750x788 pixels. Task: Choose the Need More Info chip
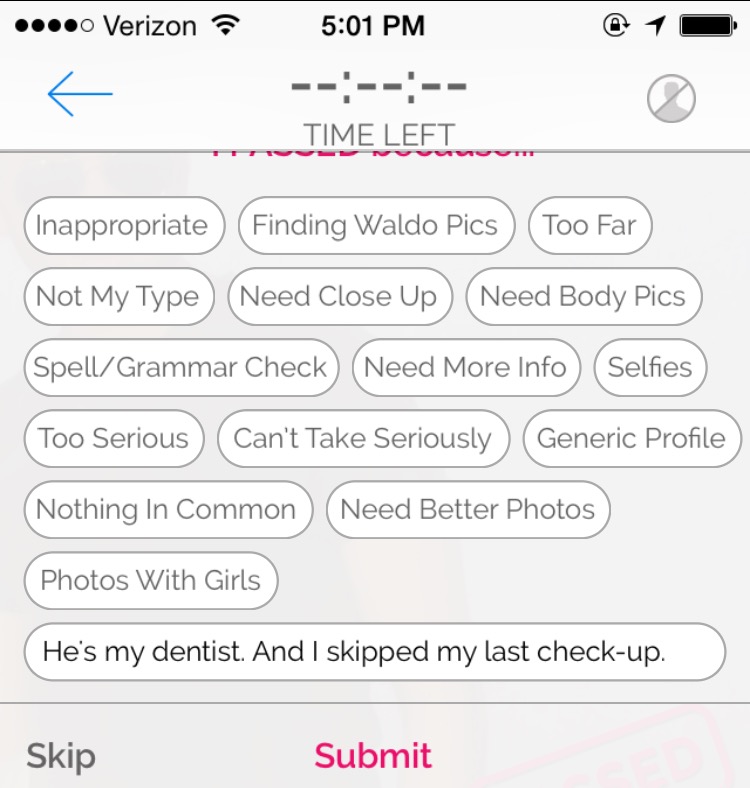(x=466, y=368)
